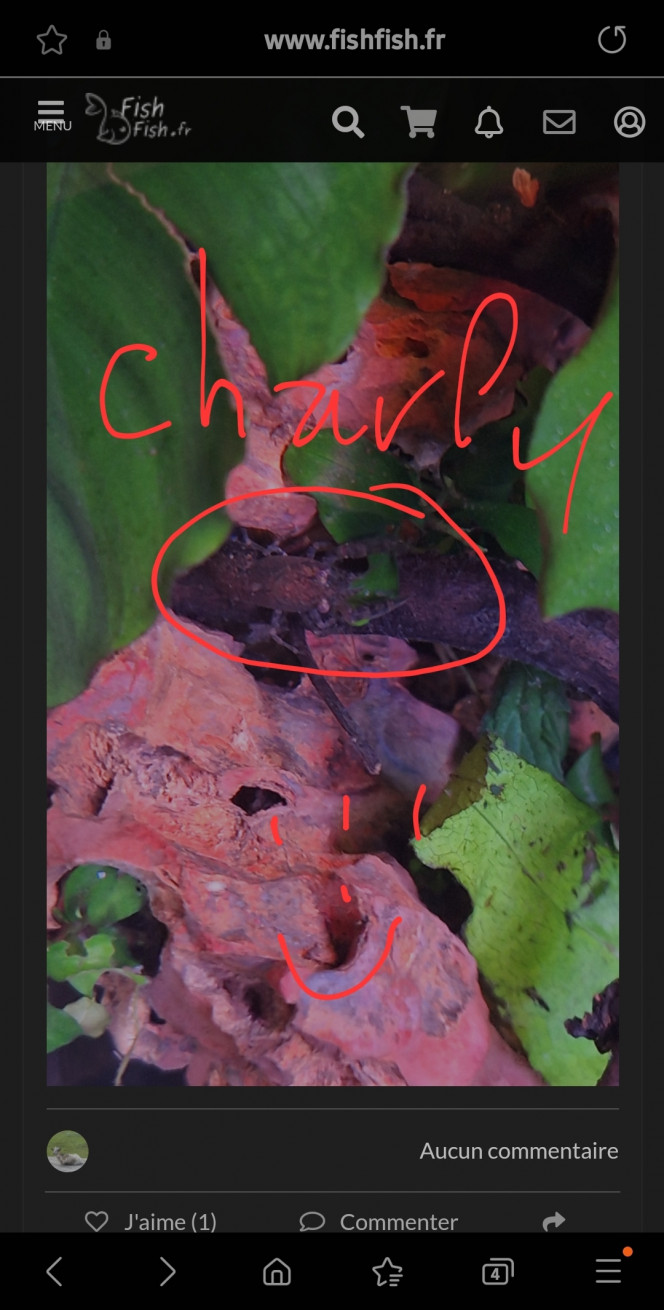Tap Commenter to add a comment
The height and width of the screenshot is (1310, 664).
click(379, 1221)
